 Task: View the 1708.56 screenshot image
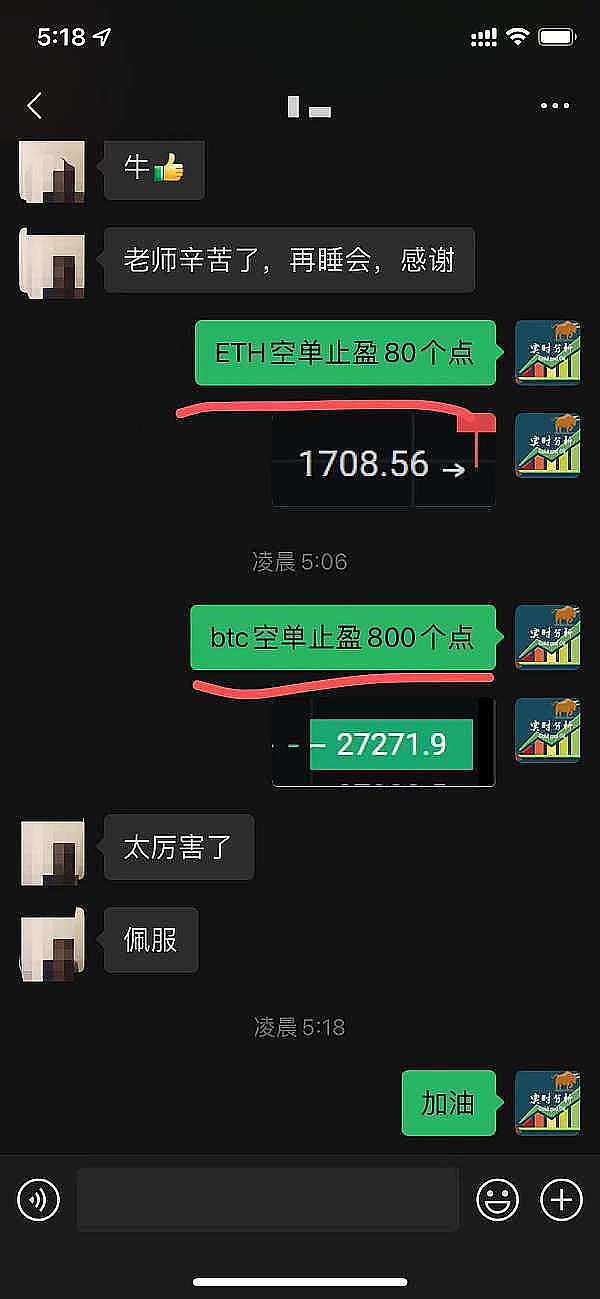384,463
